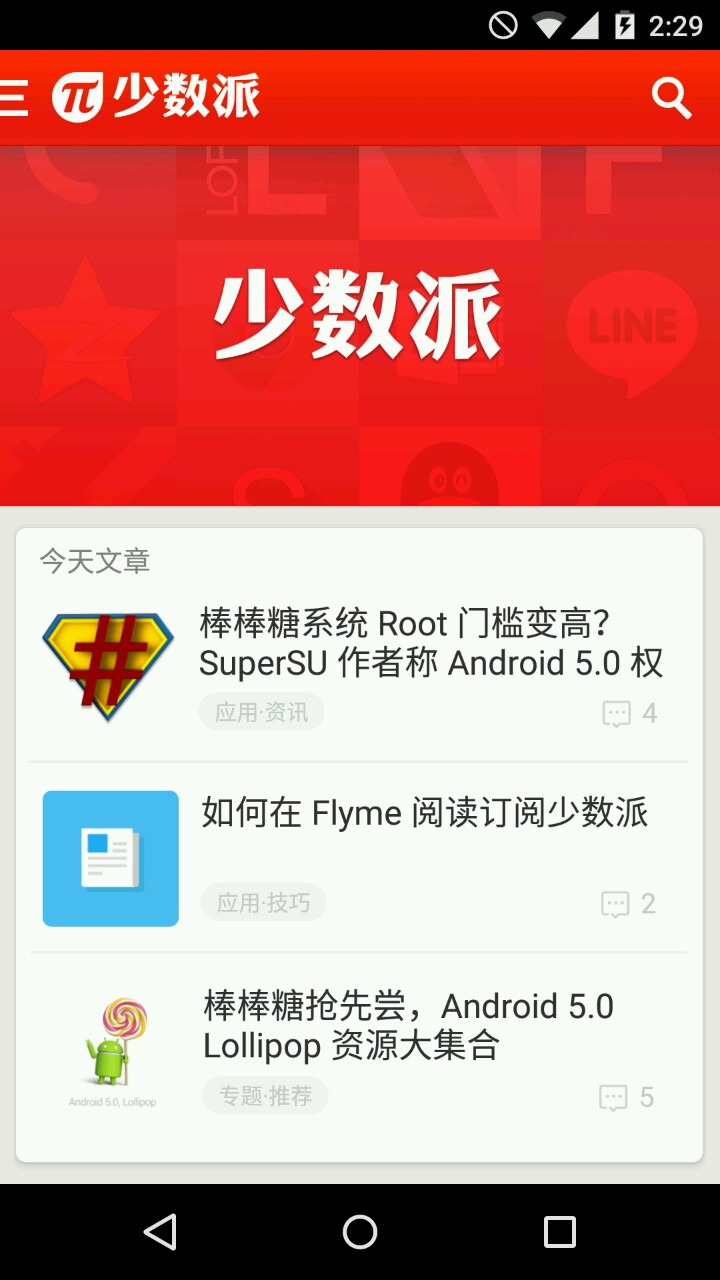Image resolution: width=720 pixels, height=1280 pixels.
Task: Select the 专题·推荐 tag chip
Action: point(266,1096)
